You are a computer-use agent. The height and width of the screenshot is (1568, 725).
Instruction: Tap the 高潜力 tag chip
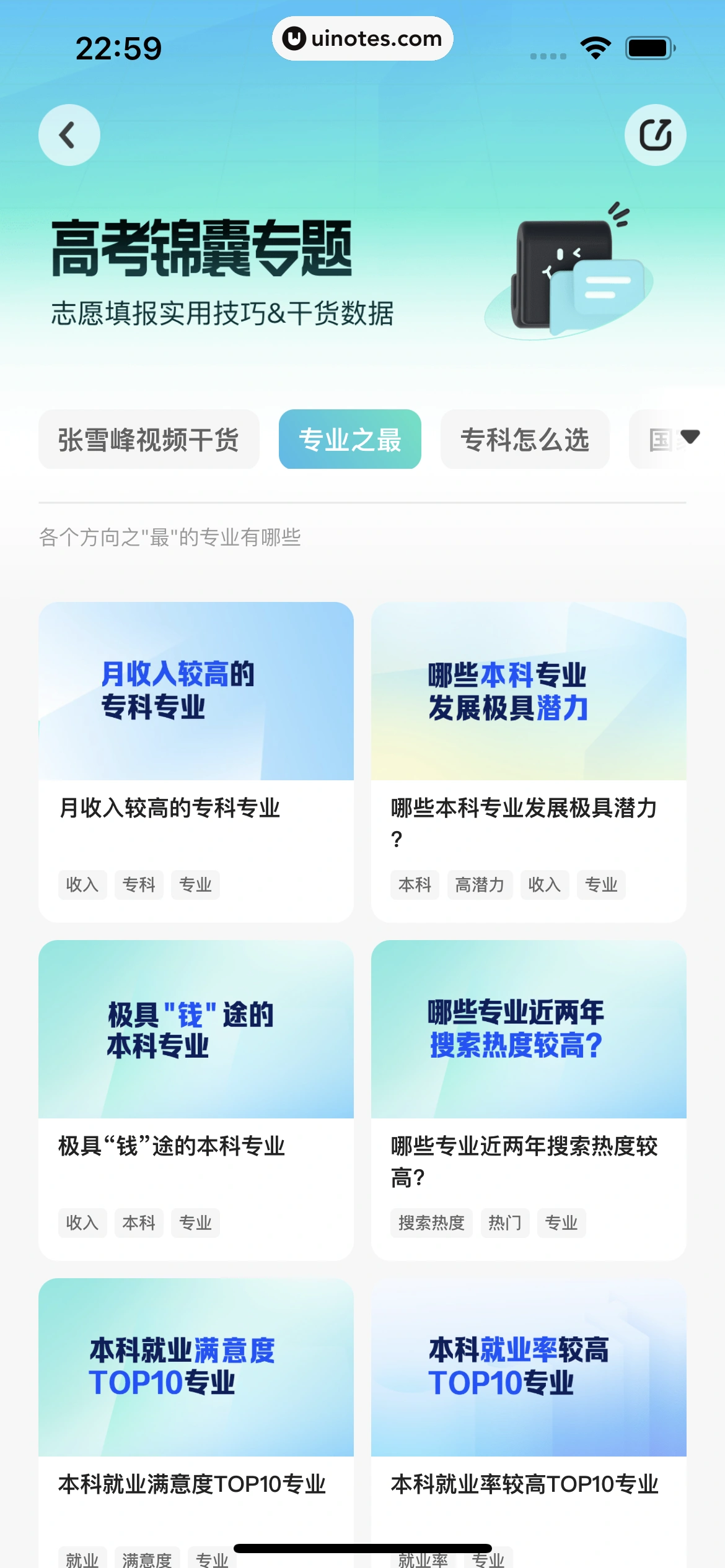point(480,885)
